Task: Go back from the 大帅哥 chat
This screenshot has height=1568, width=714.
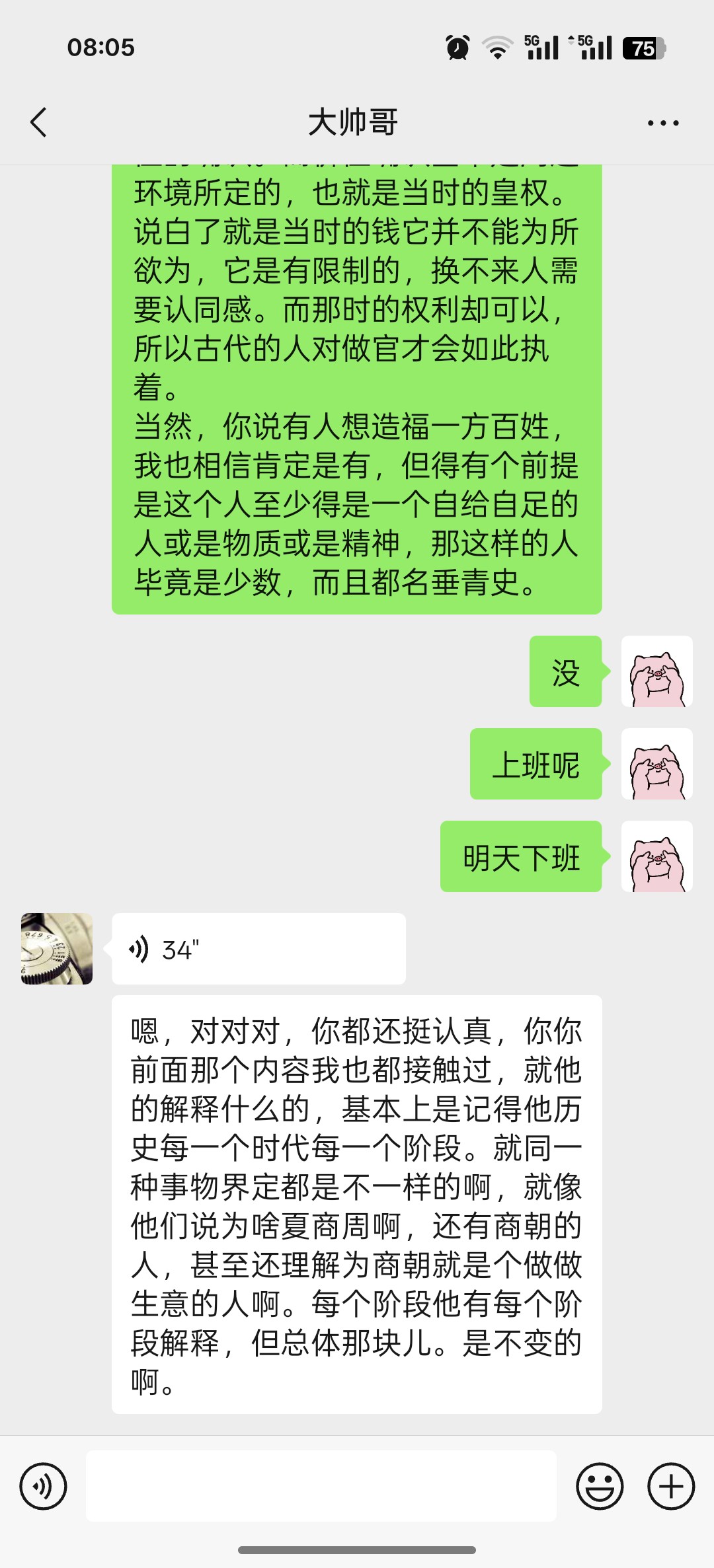Action: [39, 123]
